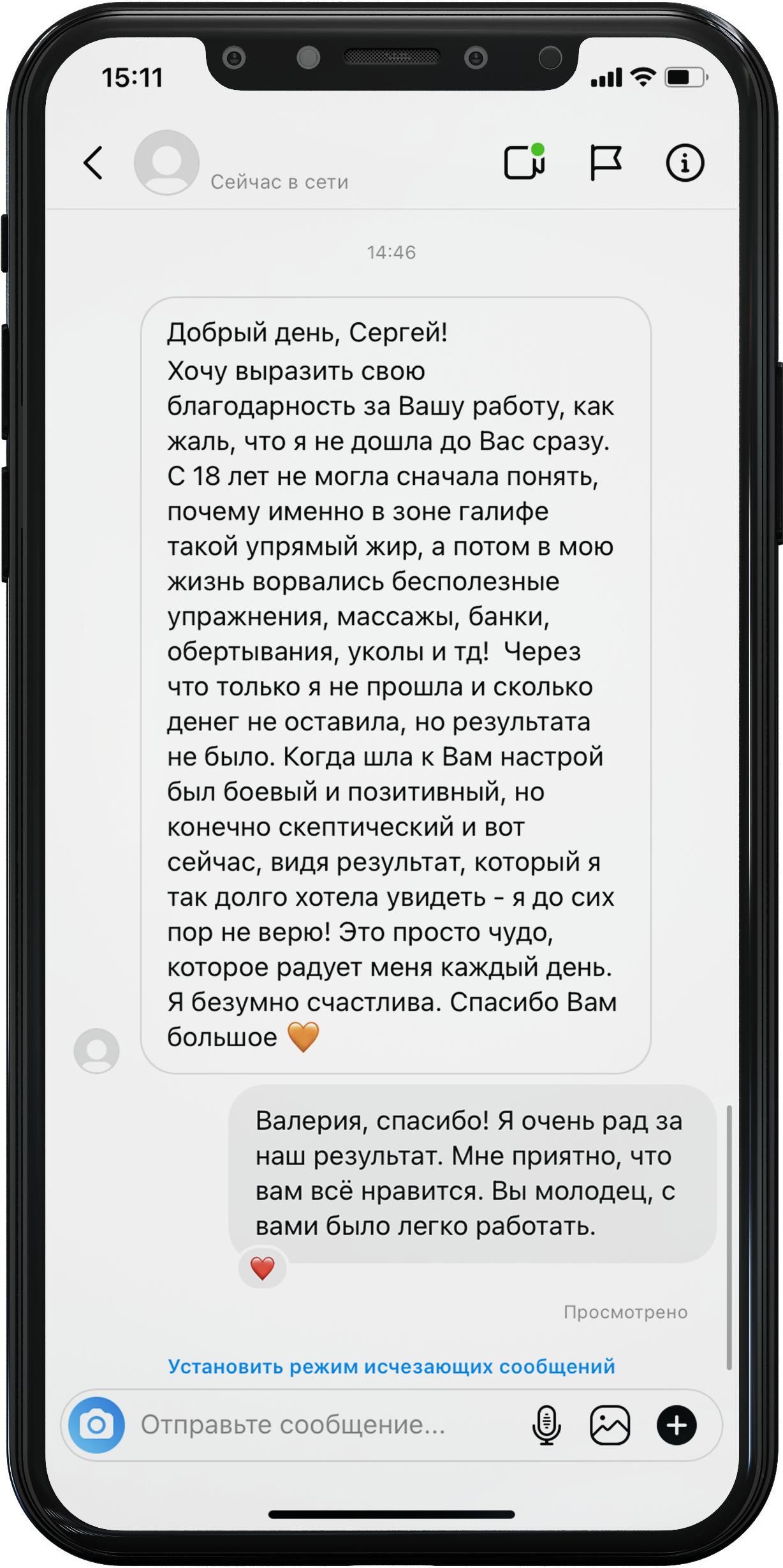Image resolution: width=783 pixels, height=1568 pixels.
Task: Open the vanishing messages mode link
Action: click(391, 1366)
